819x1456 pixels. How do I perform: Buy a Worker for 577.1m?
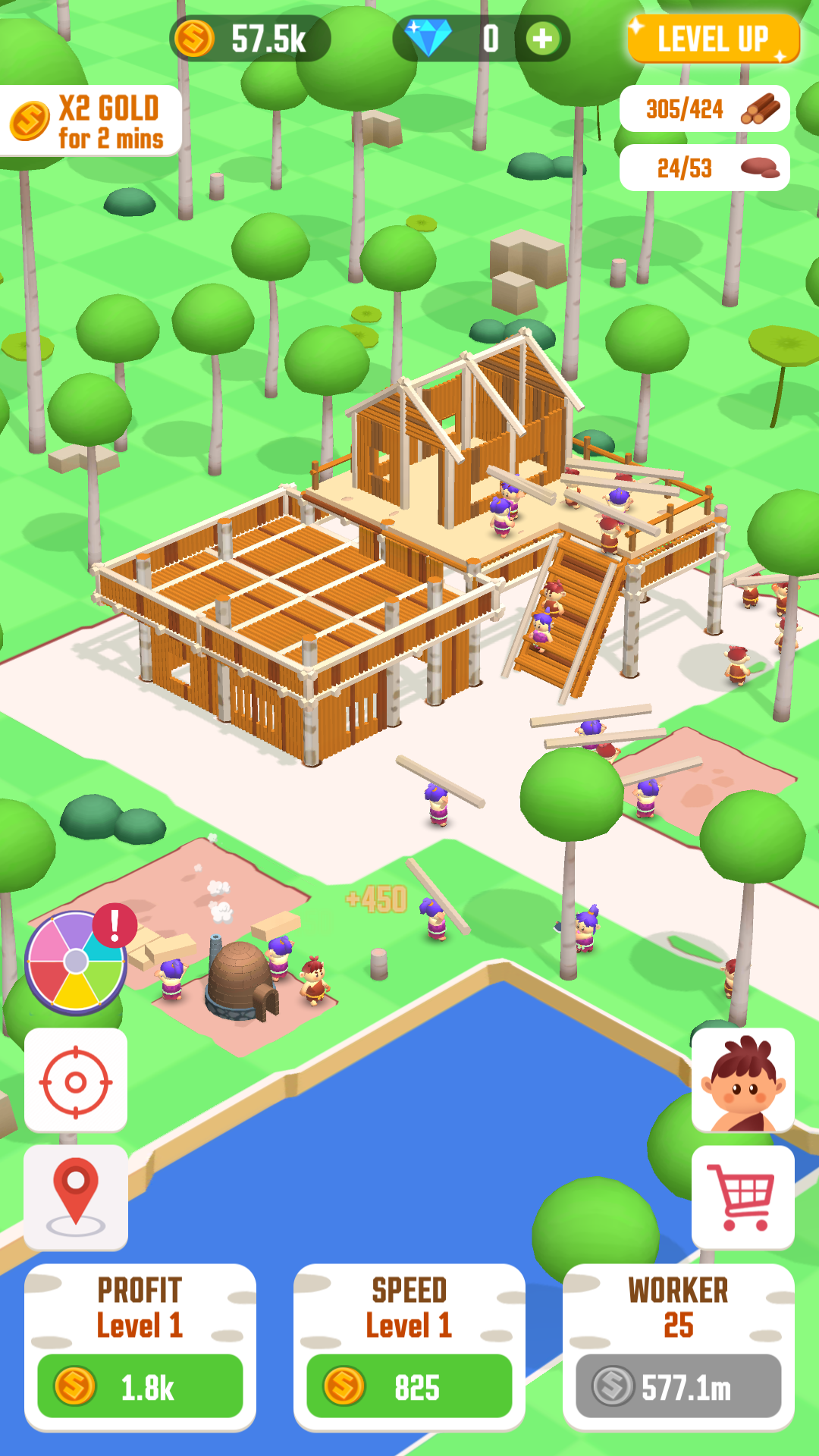coord(678,1386)
